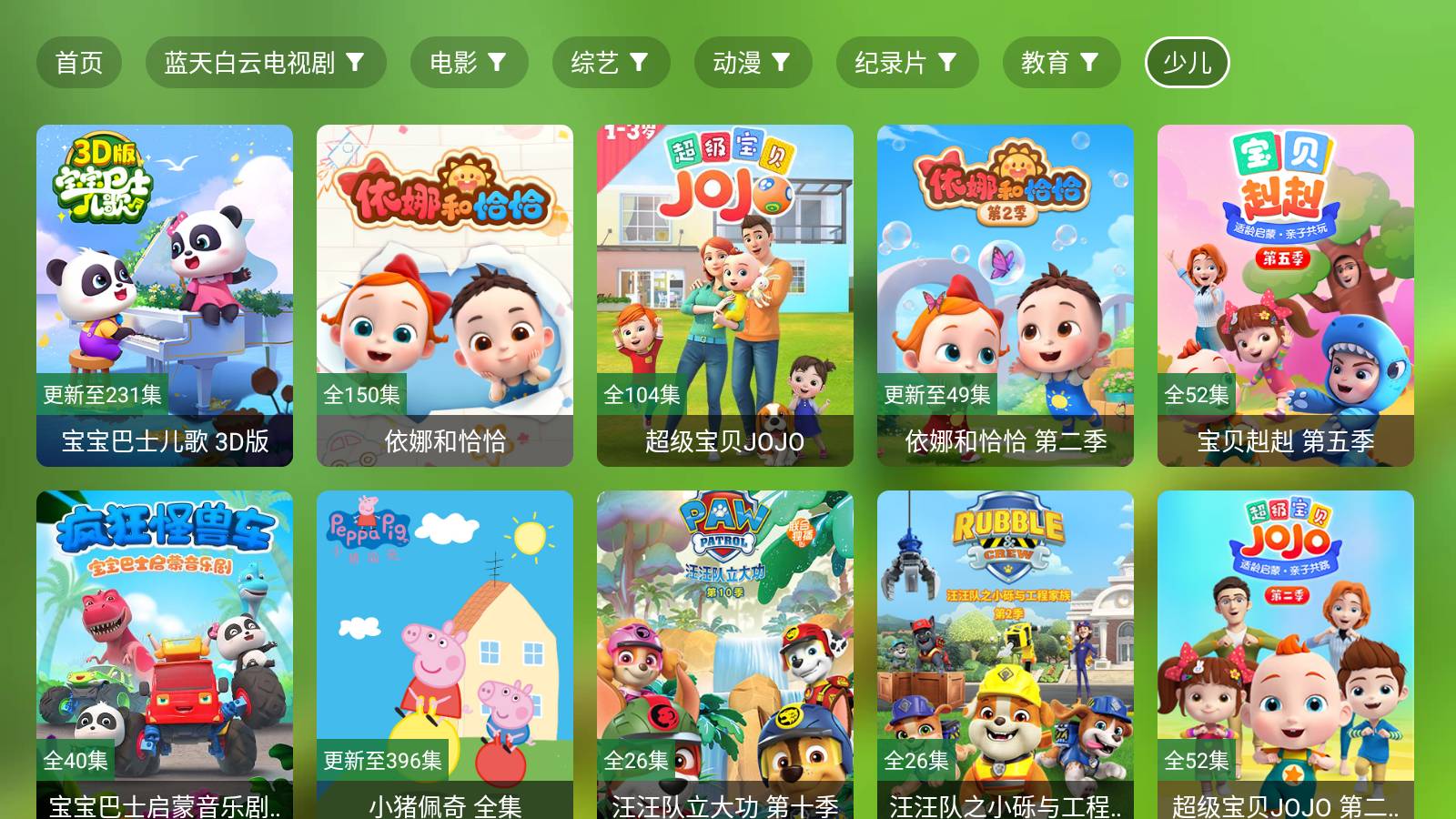The height and width of the screenshot is (819, 1456).
Task: Expand the 蓝天白云电视剧 dropdown
Action: click(265, 63)
